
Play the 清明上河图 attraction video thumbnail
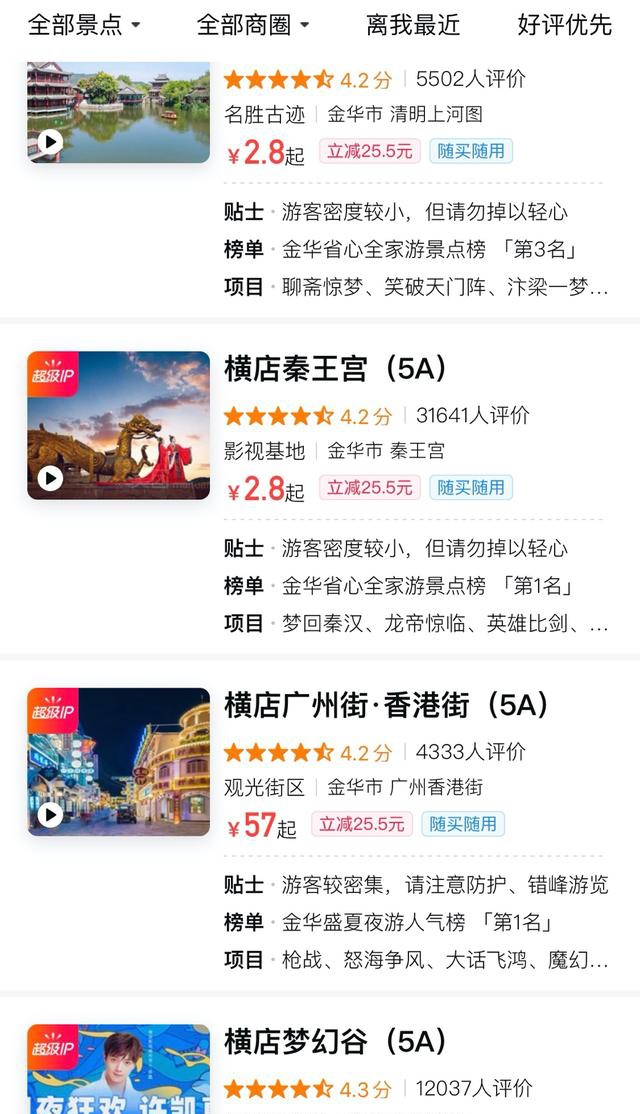click(x=51, y=142)
